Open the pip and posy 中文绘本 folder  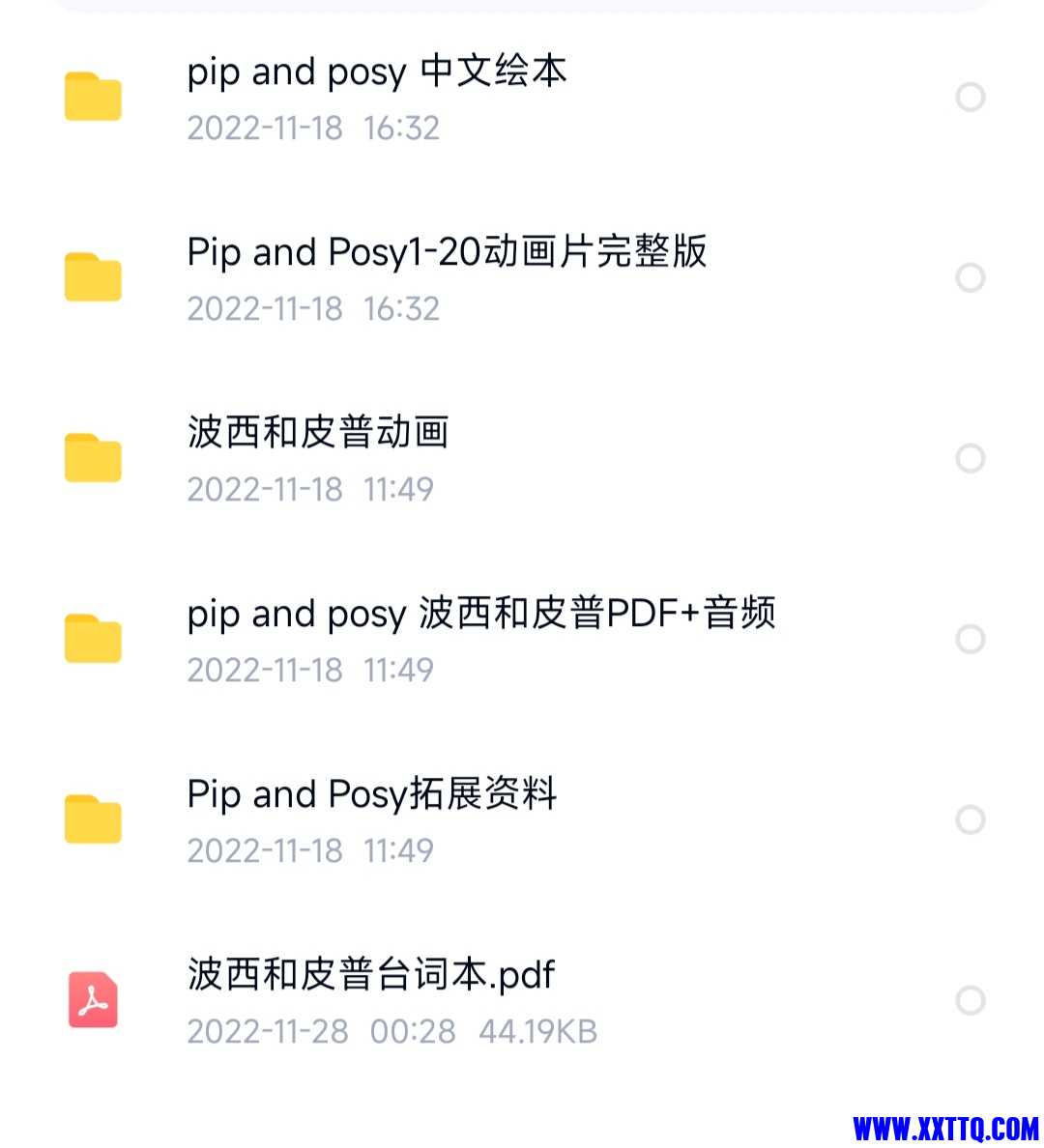pos(377,73)
